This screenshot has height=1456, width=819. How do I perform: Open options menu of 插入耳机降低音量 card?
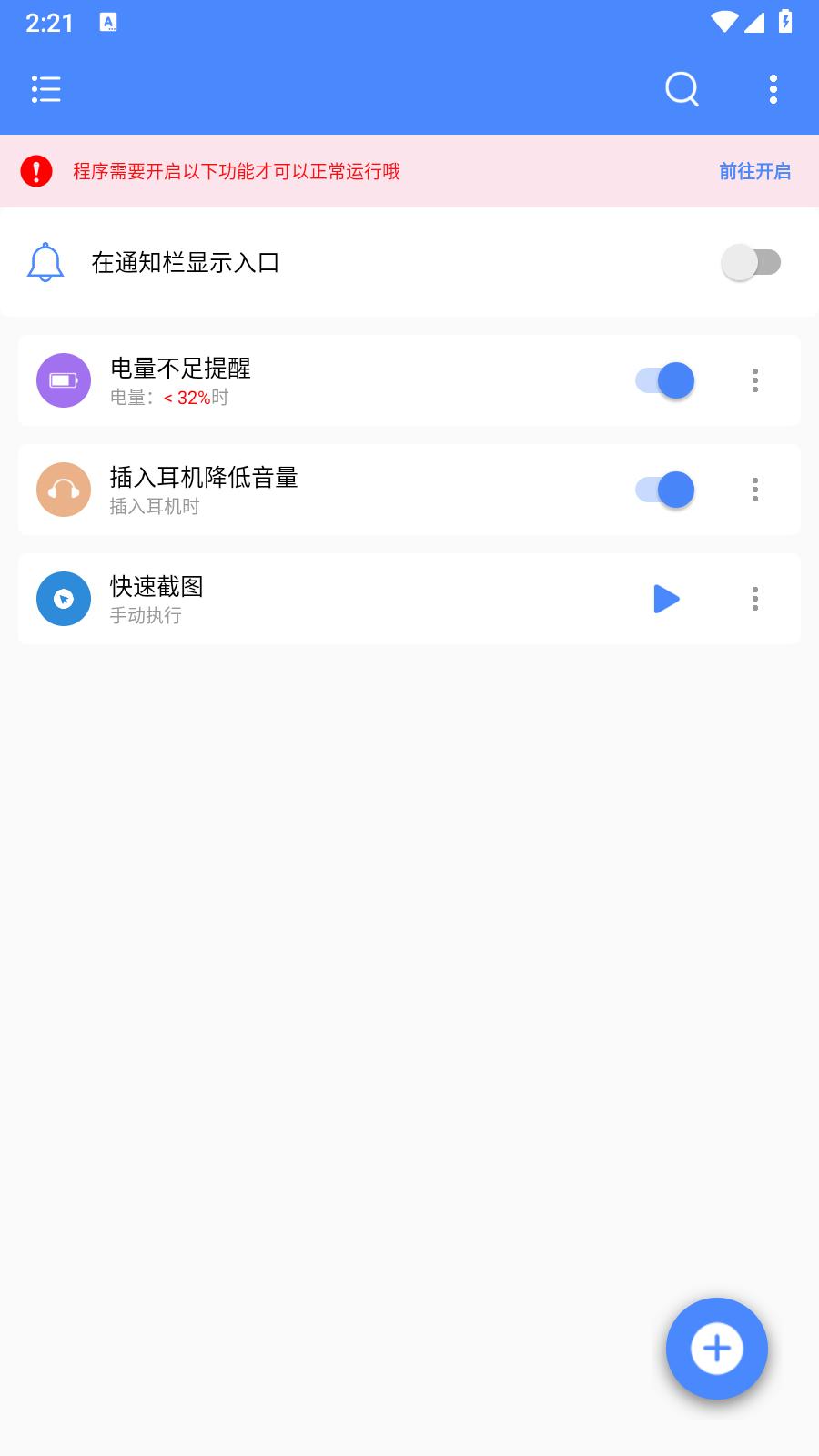click(x=754, y=489)
